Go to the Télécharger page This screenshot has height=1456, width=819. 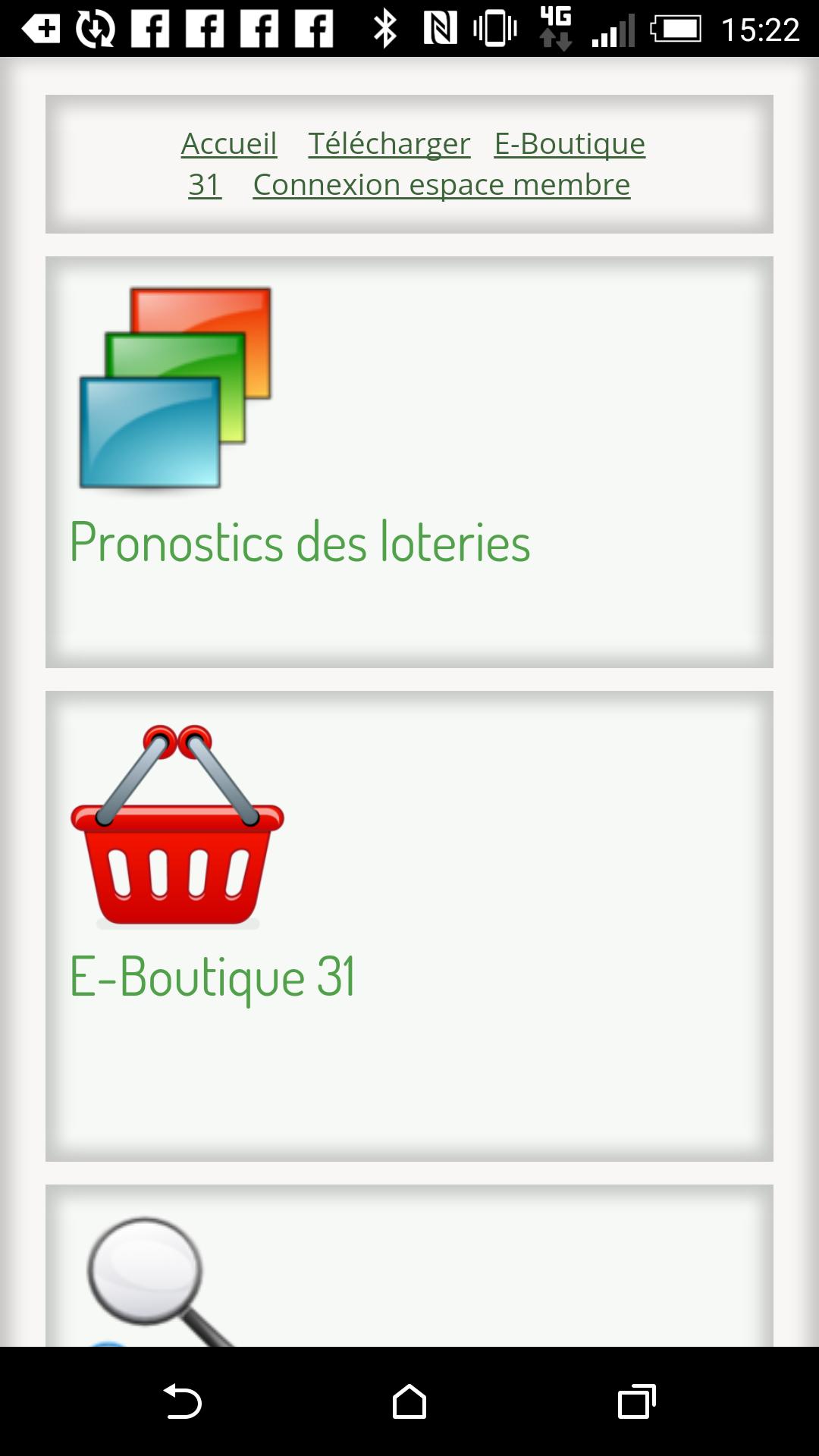(389, 143)
